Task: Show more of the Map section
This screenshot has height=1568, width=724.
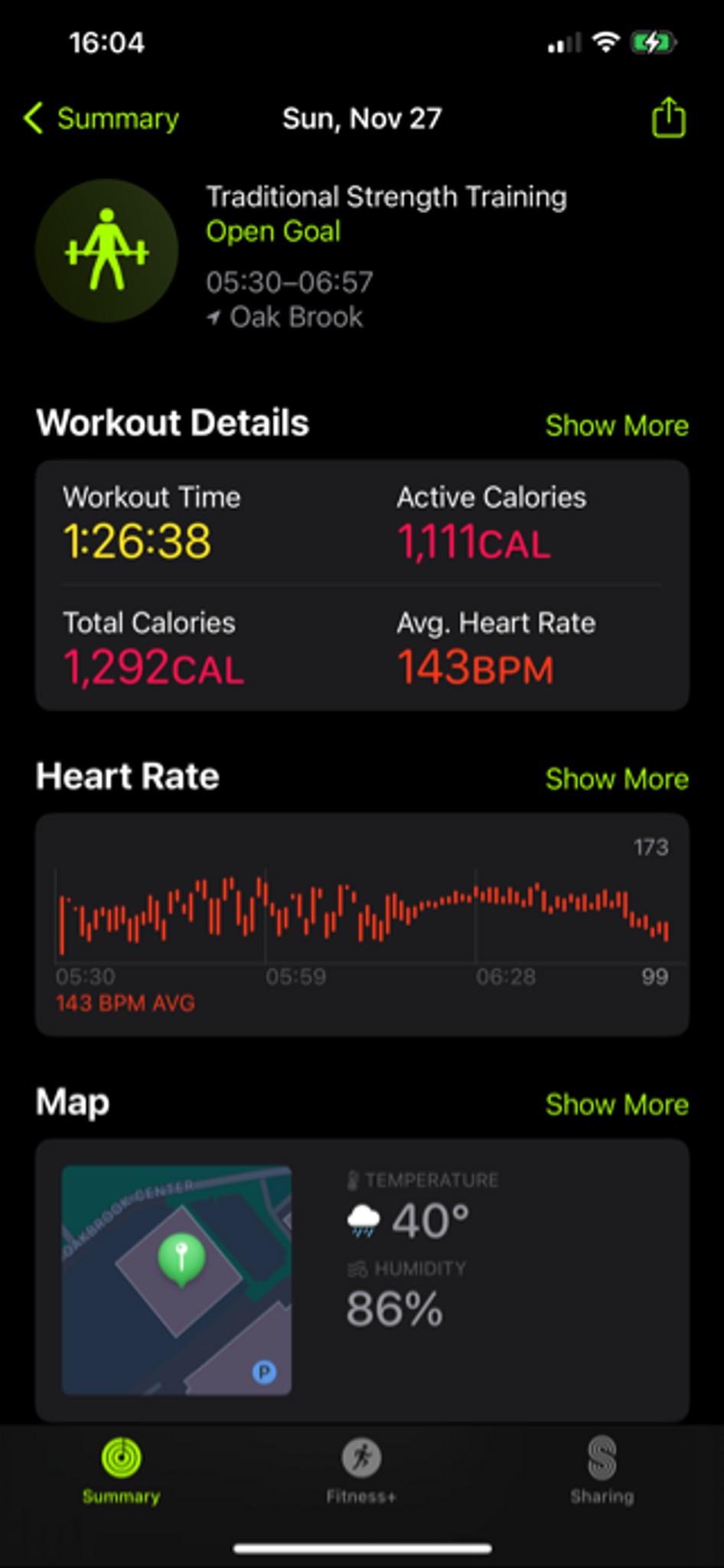Action: click(x=617, y=1105)
